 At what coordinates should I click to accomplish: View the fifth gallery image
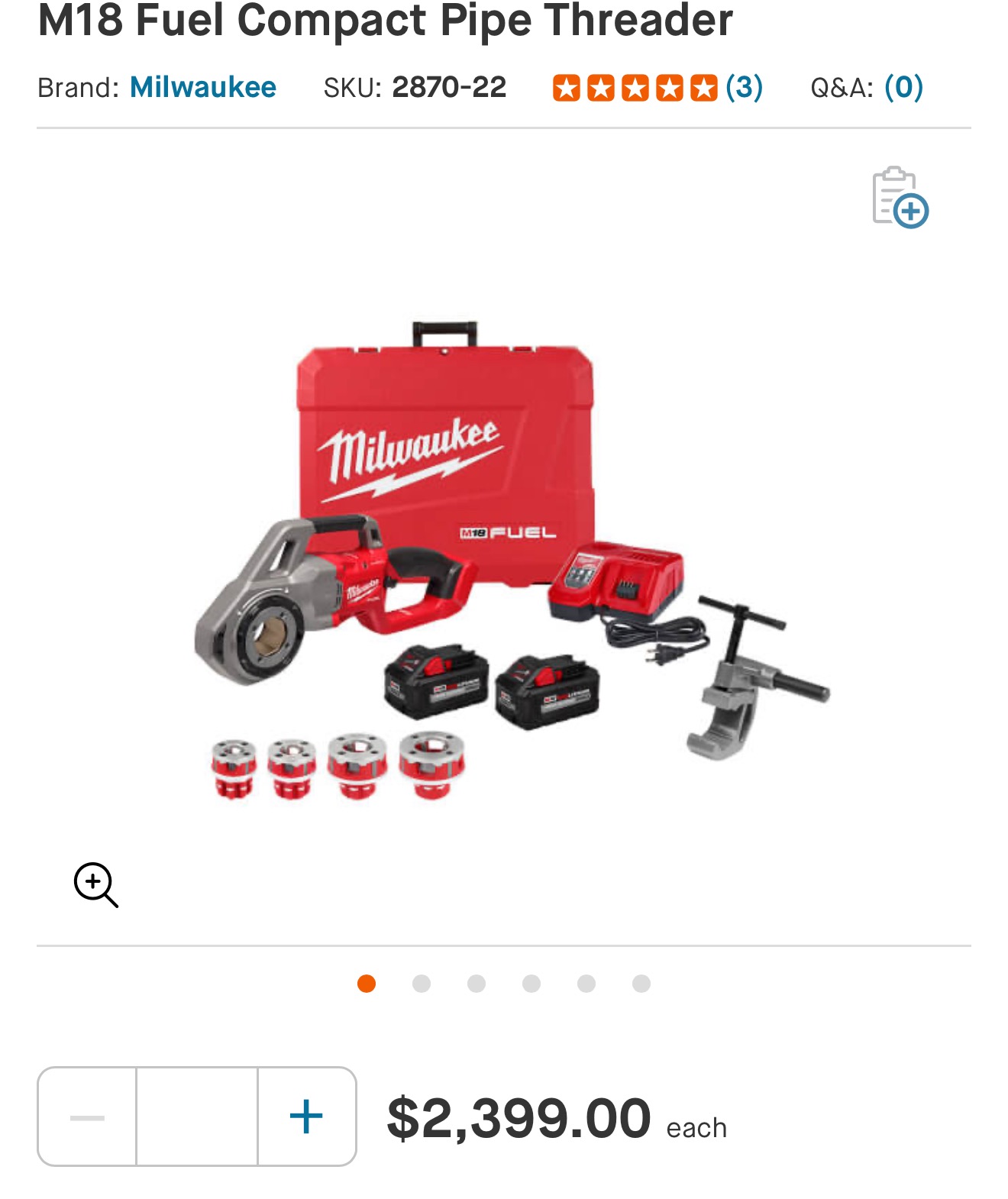click(x=586, y=984)
